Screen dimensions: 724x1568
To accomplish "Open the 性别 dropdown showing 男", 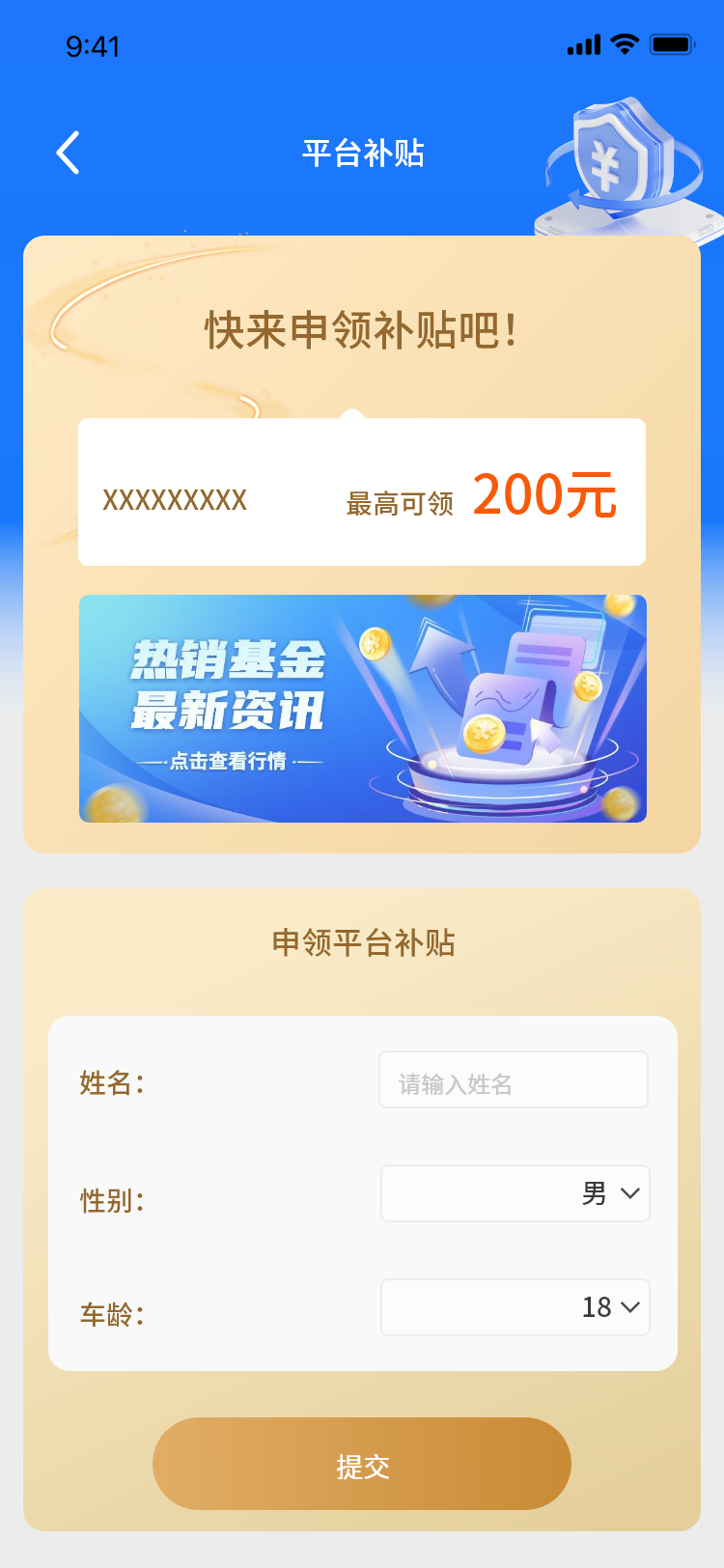I will point(515,1193).
